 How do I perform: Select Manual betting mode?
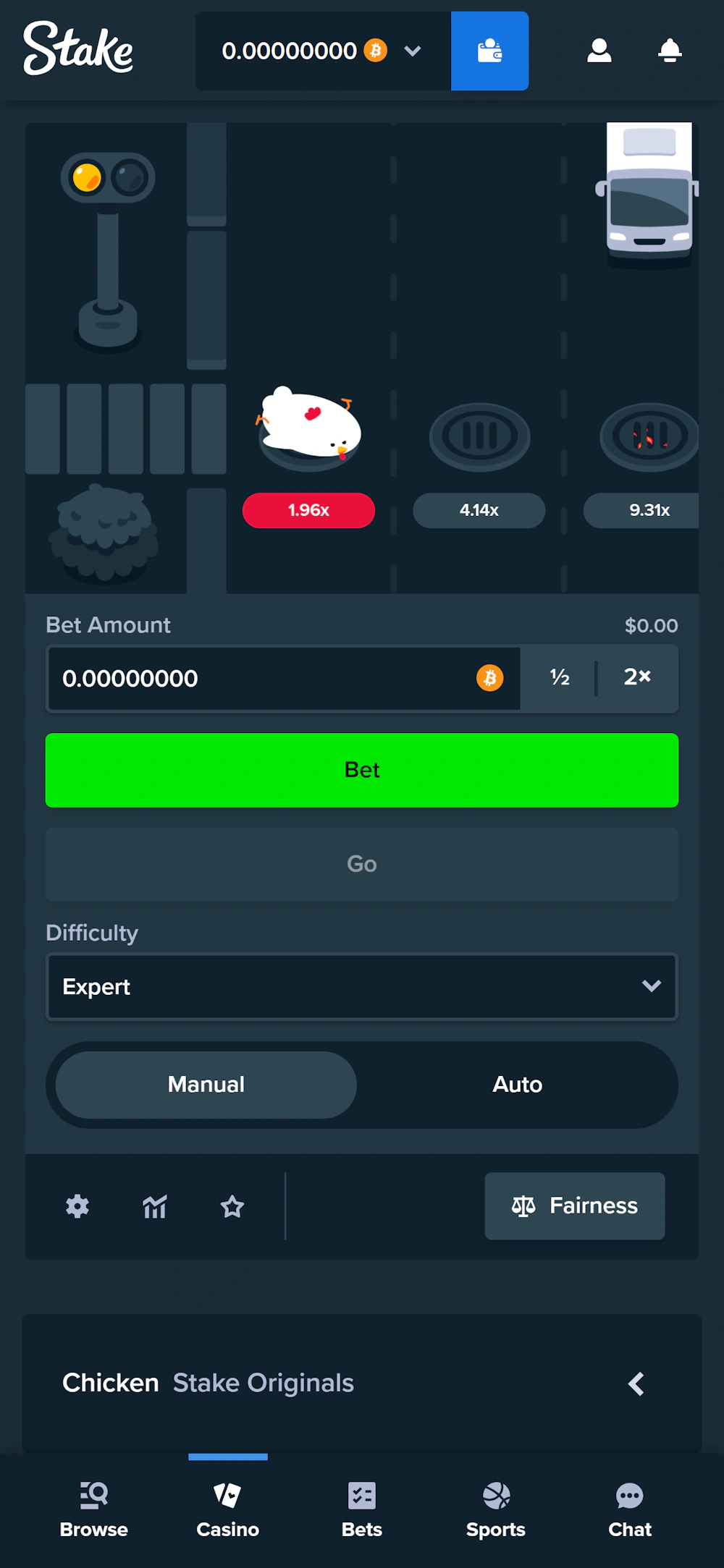click(206, 1085)
